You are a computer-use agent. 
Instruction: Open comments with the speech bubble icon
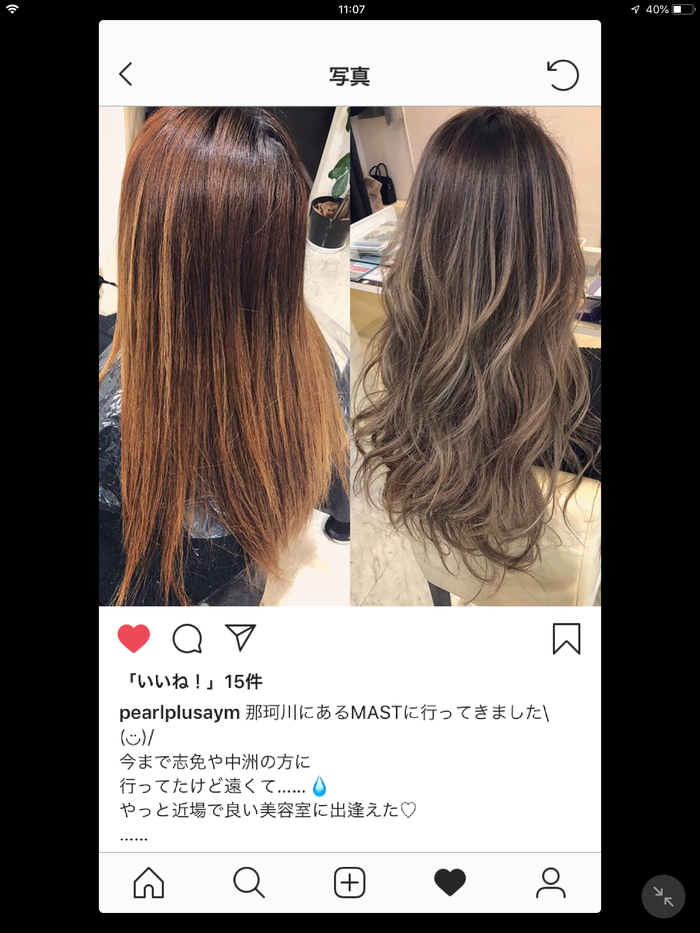coord(187,638)
